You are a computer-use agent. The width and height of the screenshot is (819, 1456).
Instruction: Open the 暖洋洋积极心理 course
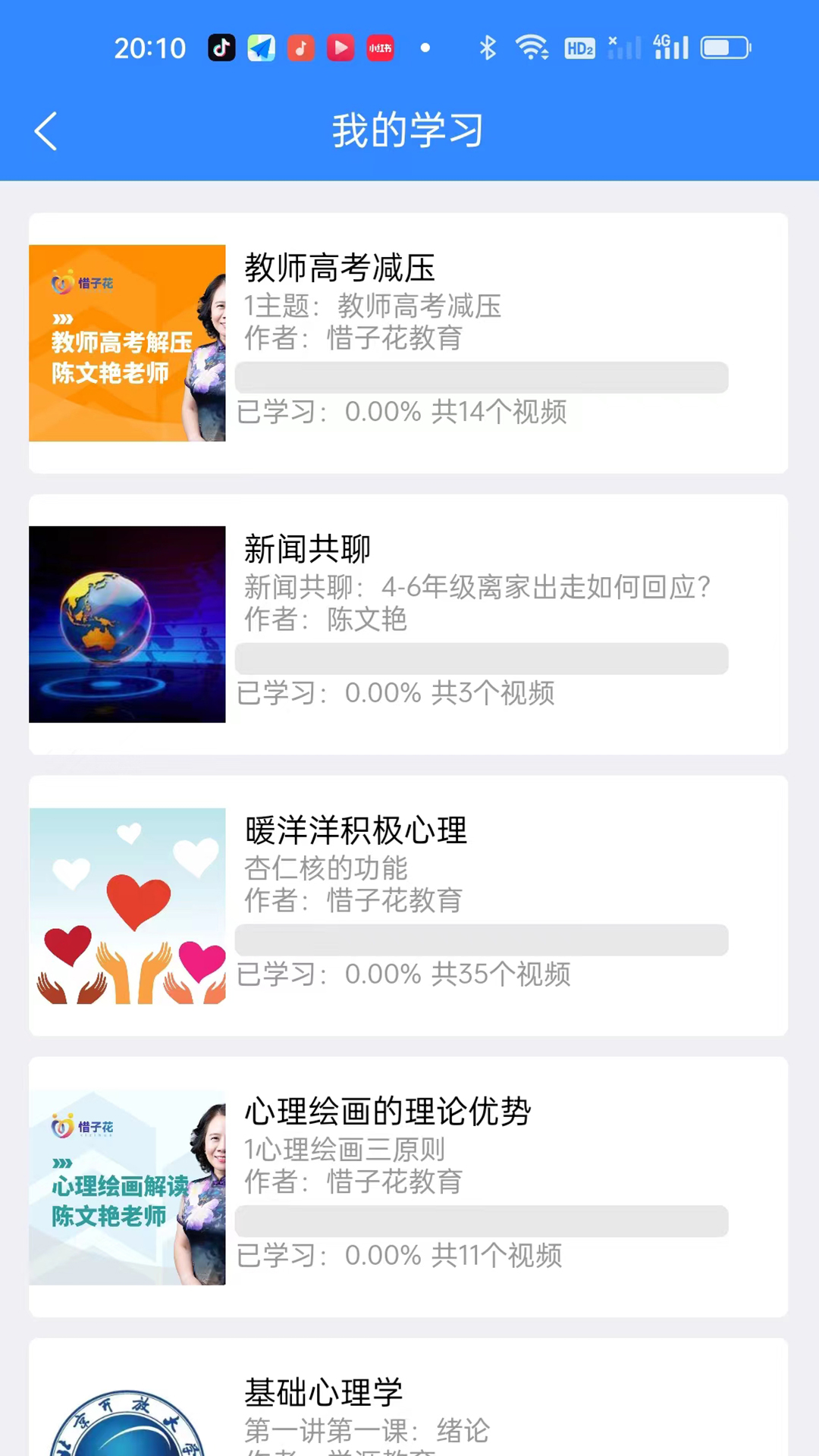pyautogui.click(x=408, y=904)
